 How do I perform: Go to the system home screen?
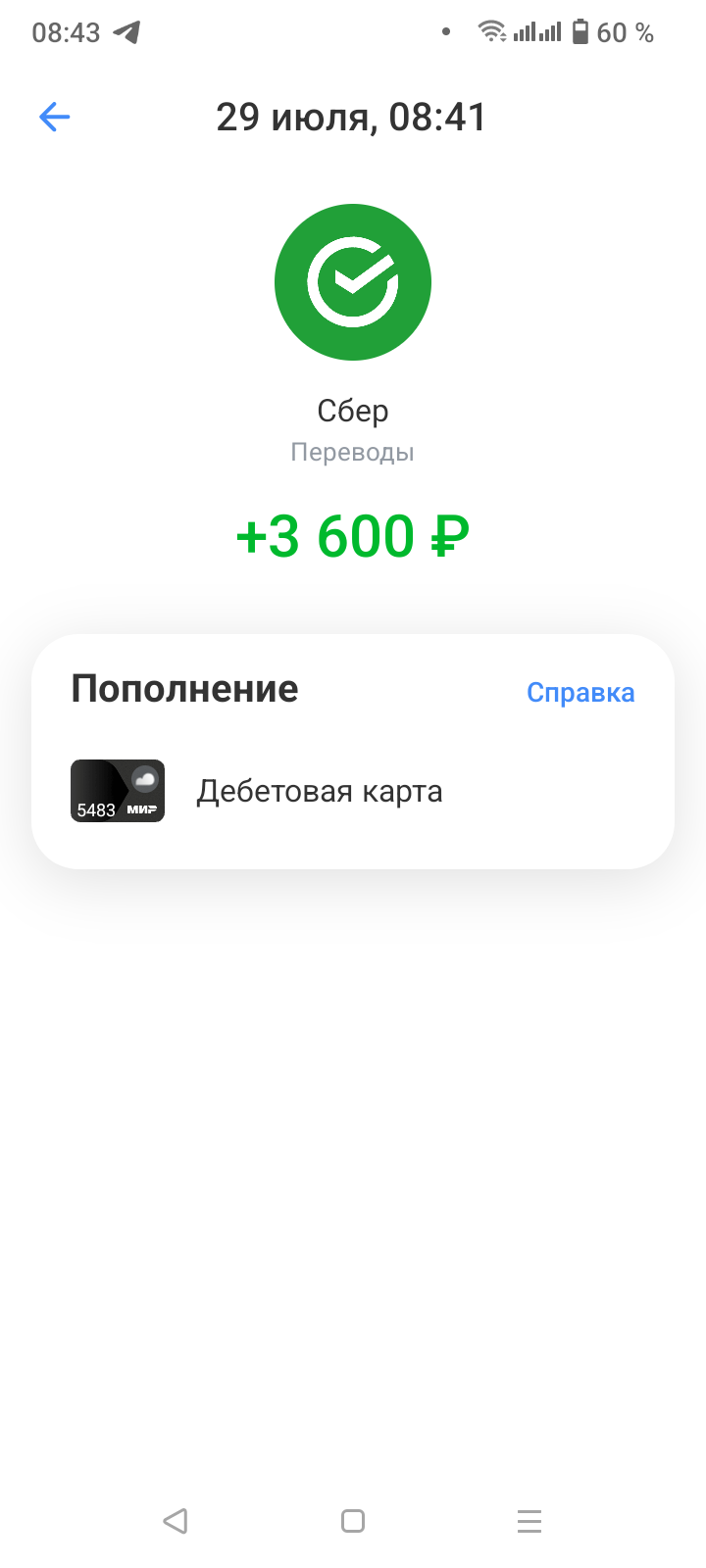[x=353, y=1521]
